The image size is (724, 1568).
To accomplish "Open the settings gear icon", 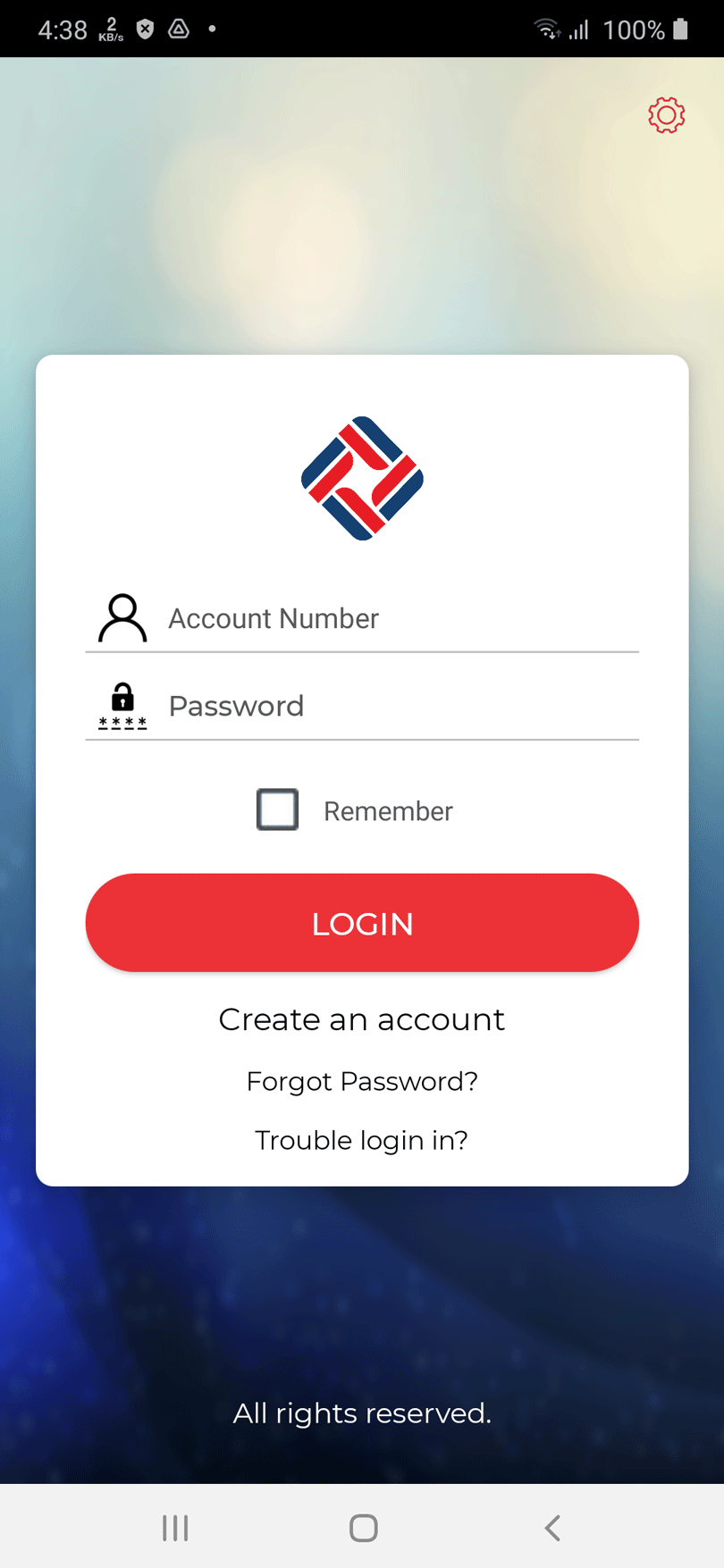I will click(666, 115).
